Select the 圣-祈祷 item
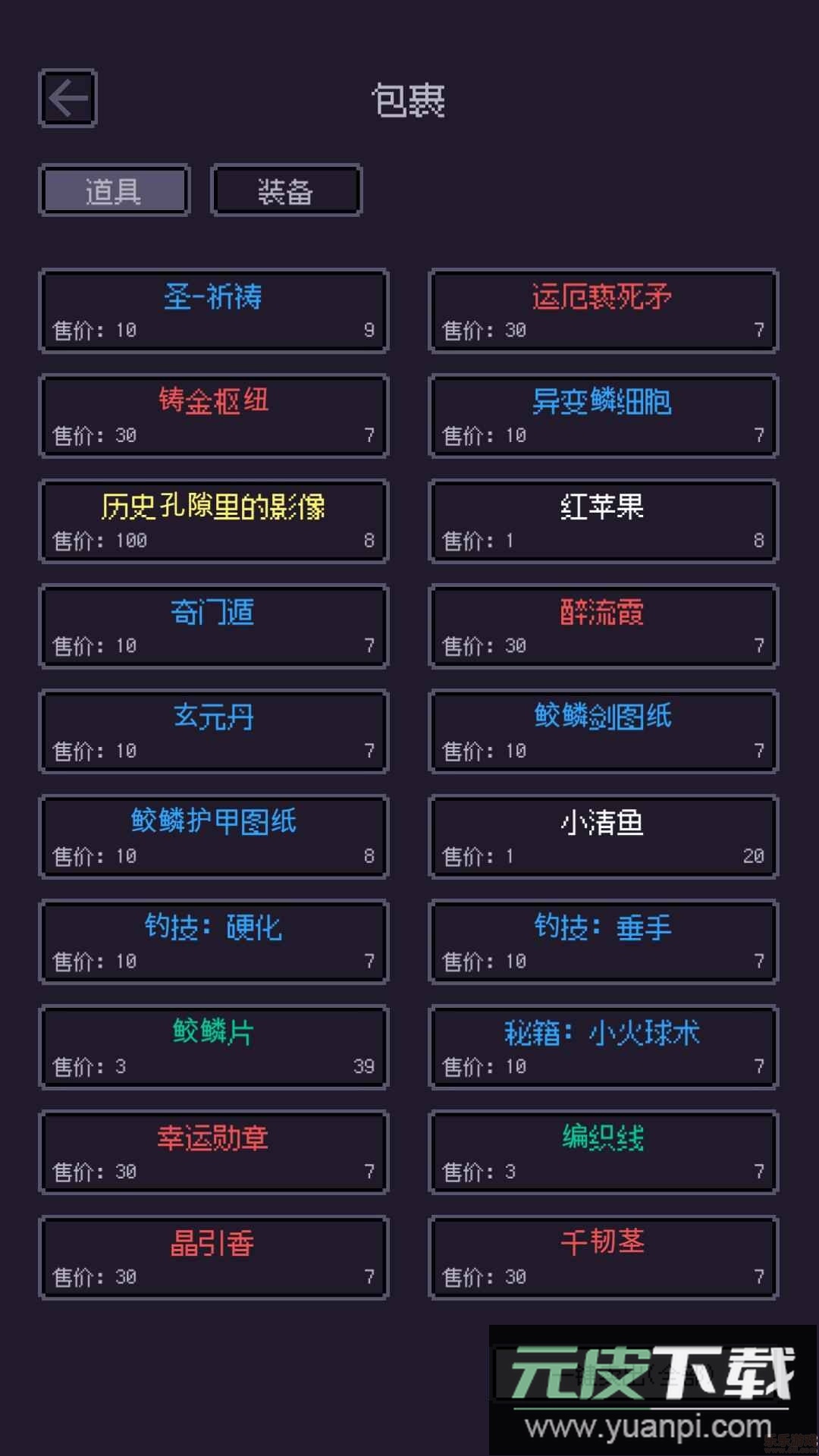This screenshot has width=819, height=1456. [213, 310]
